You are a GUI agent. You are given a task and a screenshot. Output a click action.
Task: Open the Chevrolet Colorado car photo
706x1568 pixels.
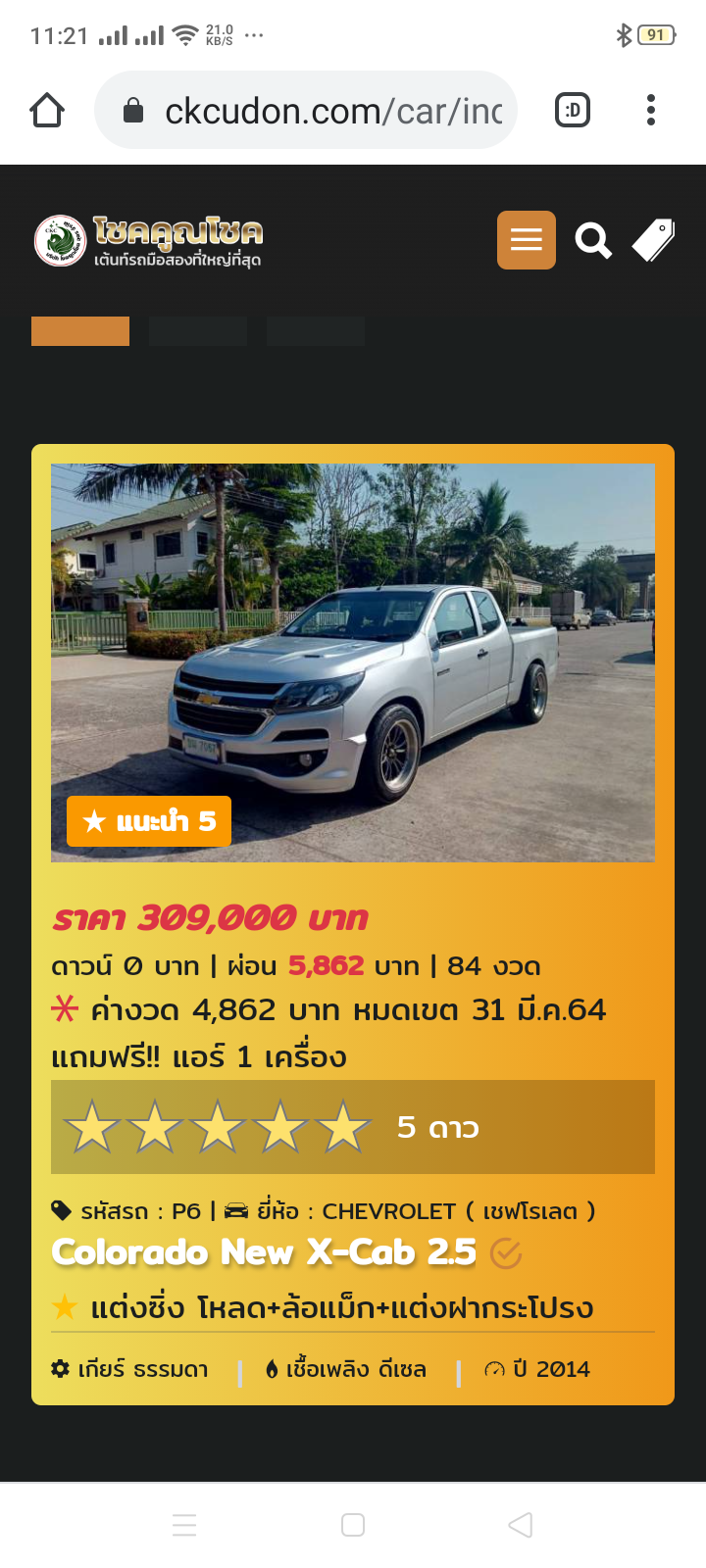pos(353,662)
